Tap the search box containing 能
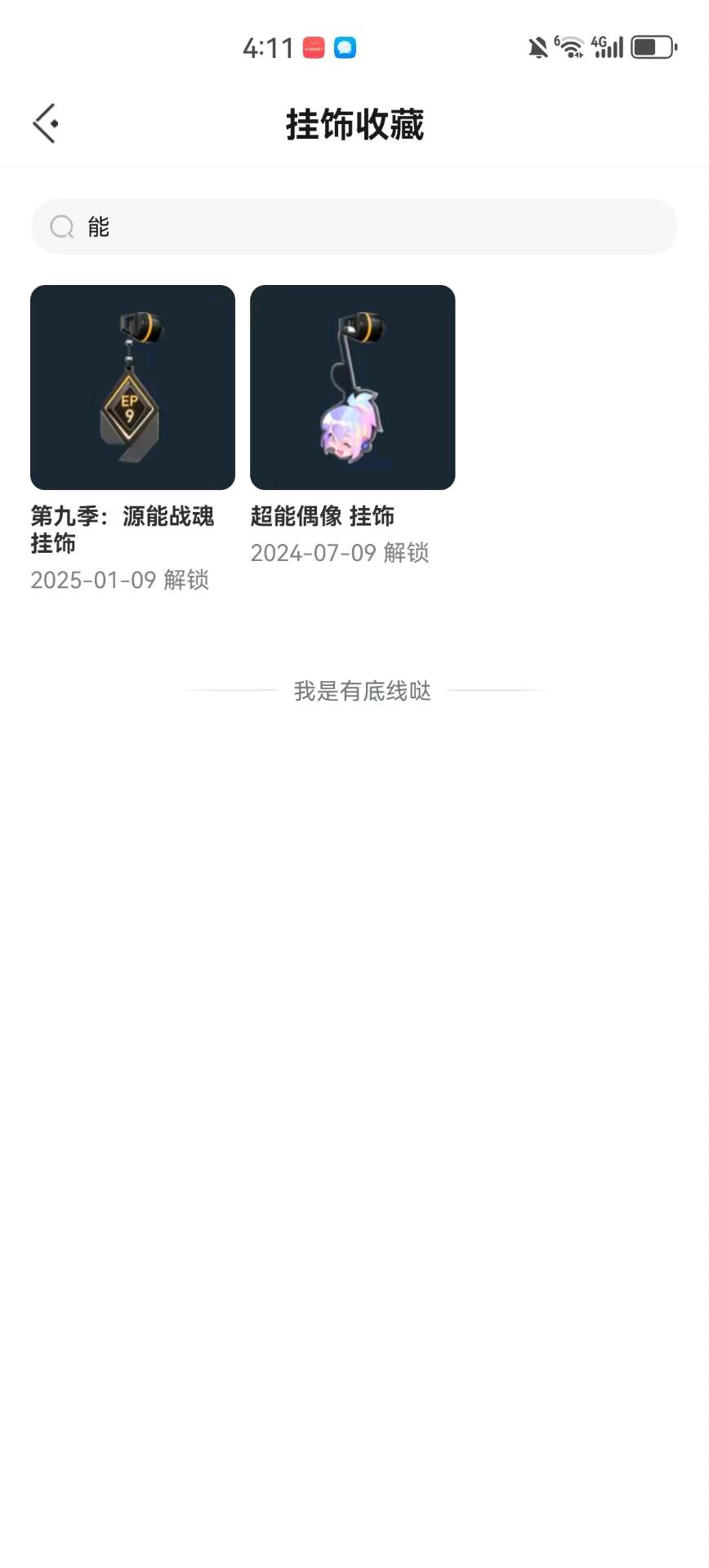Screen dimensions: 709x1568 [354, 226]
